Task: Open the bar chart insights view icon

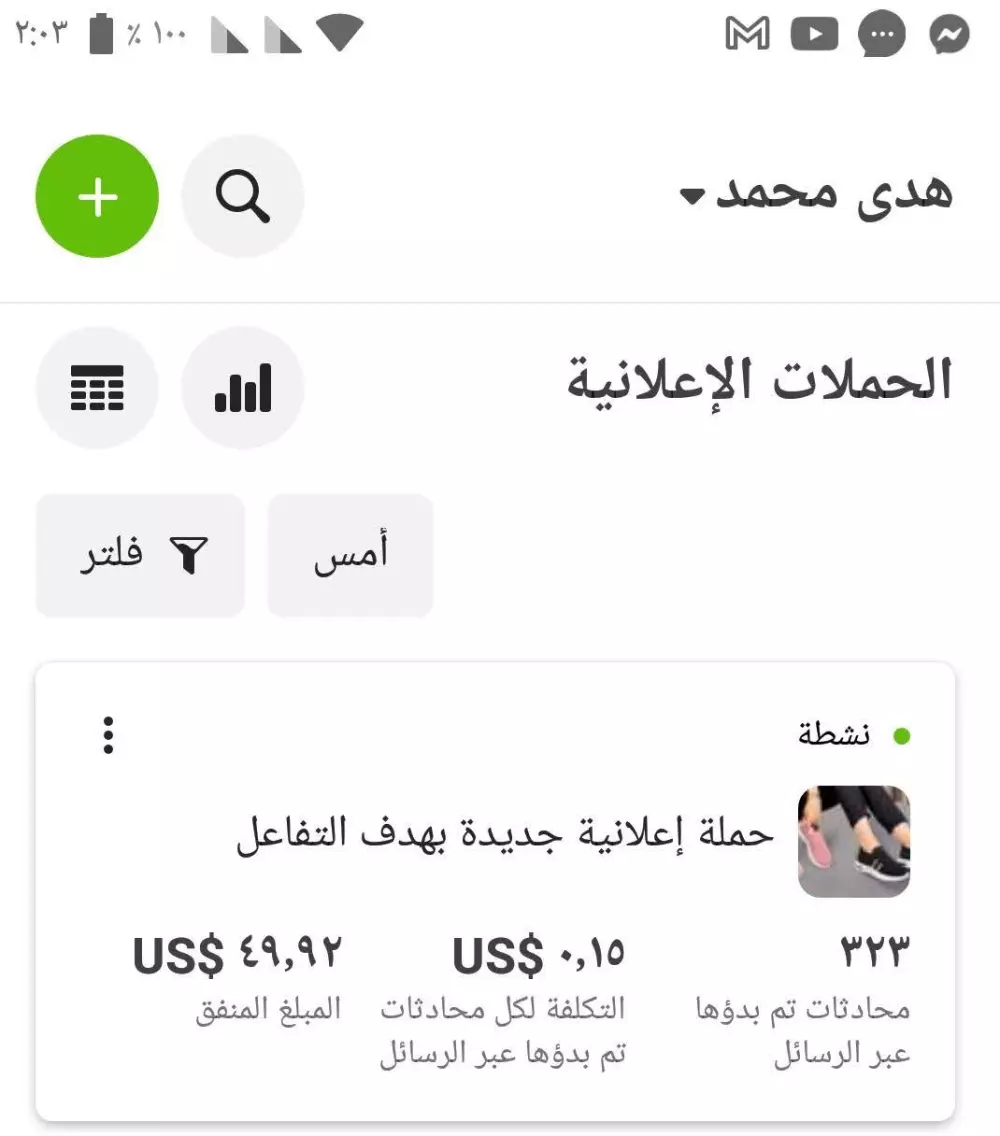Action: (x=242, y=388)
